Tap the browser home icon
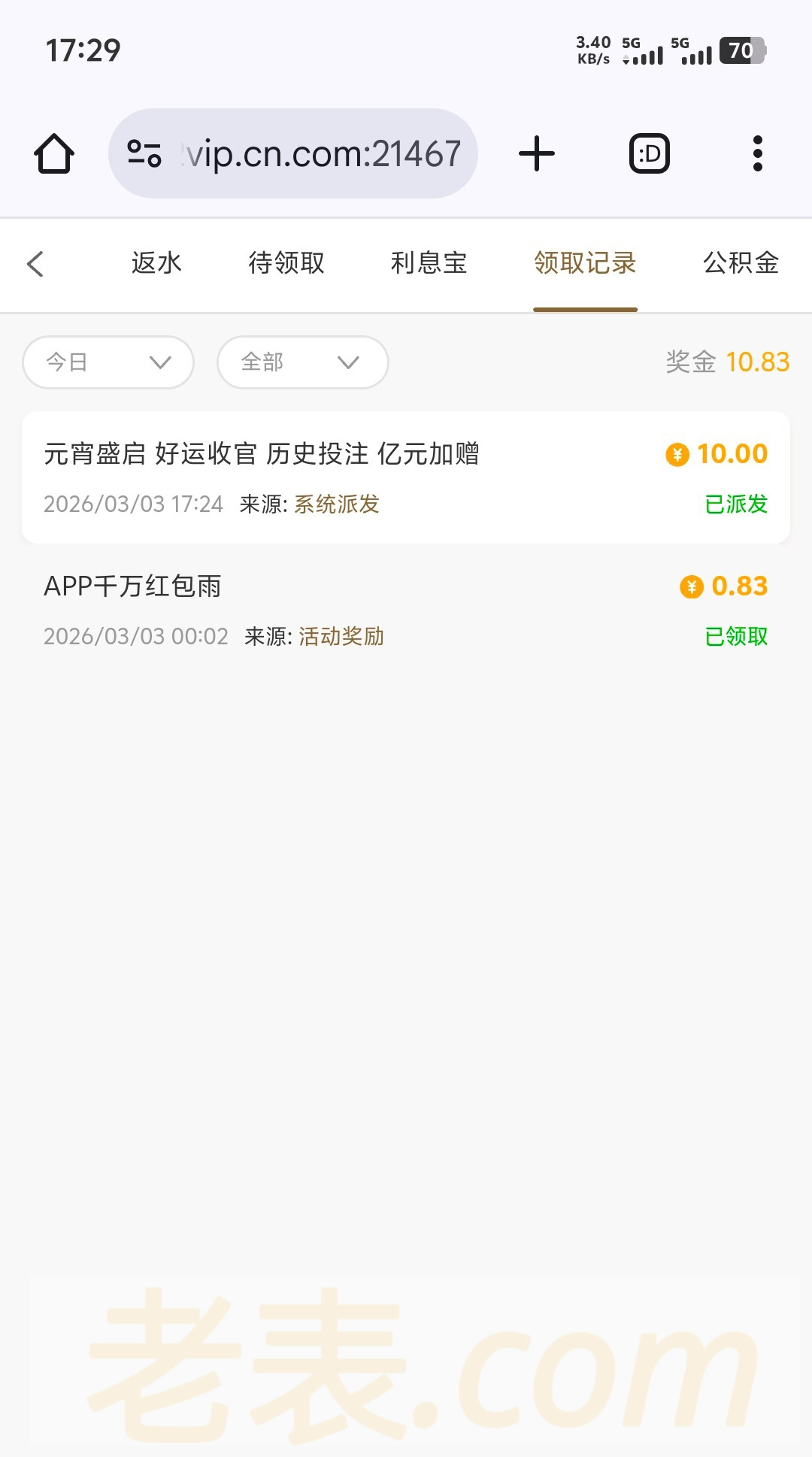The height and width of the screenshot is (1457, 812). [x=54, y=154]
